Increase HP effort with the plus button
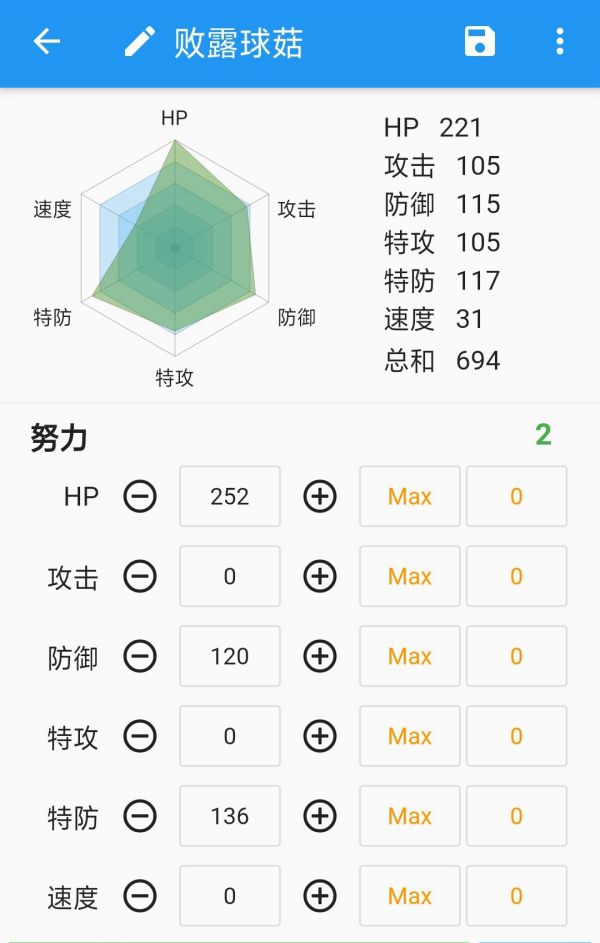 [320, 496]
